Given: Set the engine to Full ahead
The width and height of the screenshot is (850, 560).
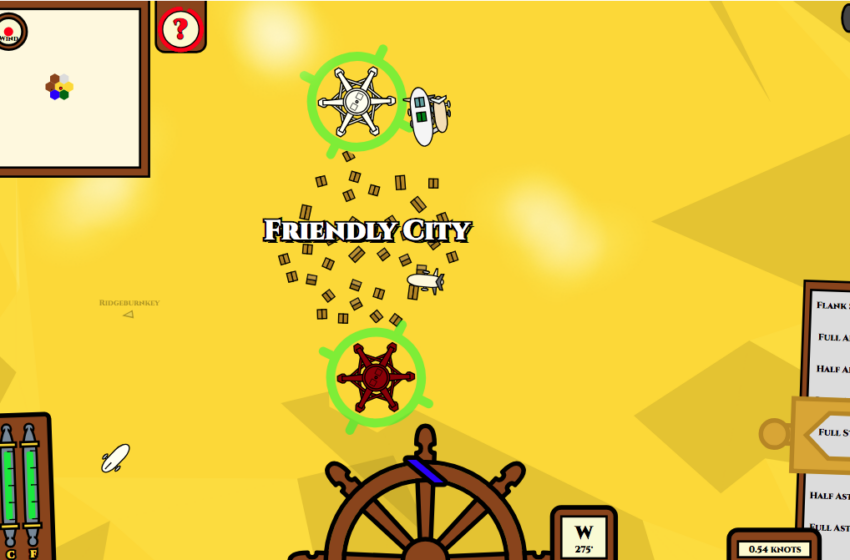Looking at the screenshot, I should pos(833,337).
